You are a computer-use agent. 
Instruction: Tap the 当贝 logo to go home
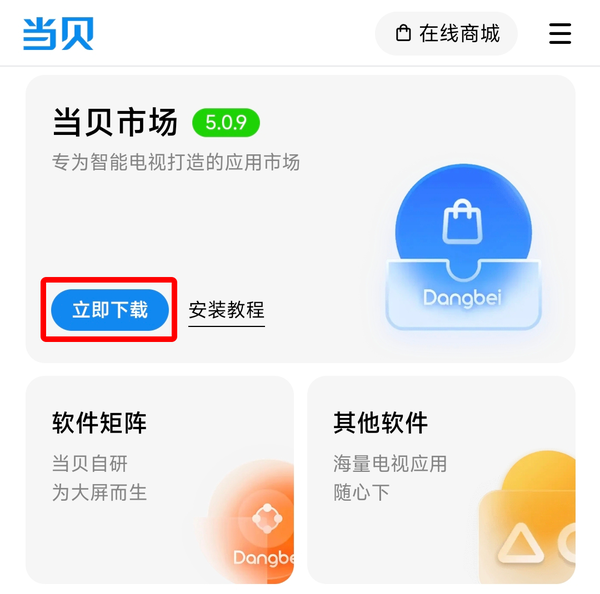[x=59, y=33]
